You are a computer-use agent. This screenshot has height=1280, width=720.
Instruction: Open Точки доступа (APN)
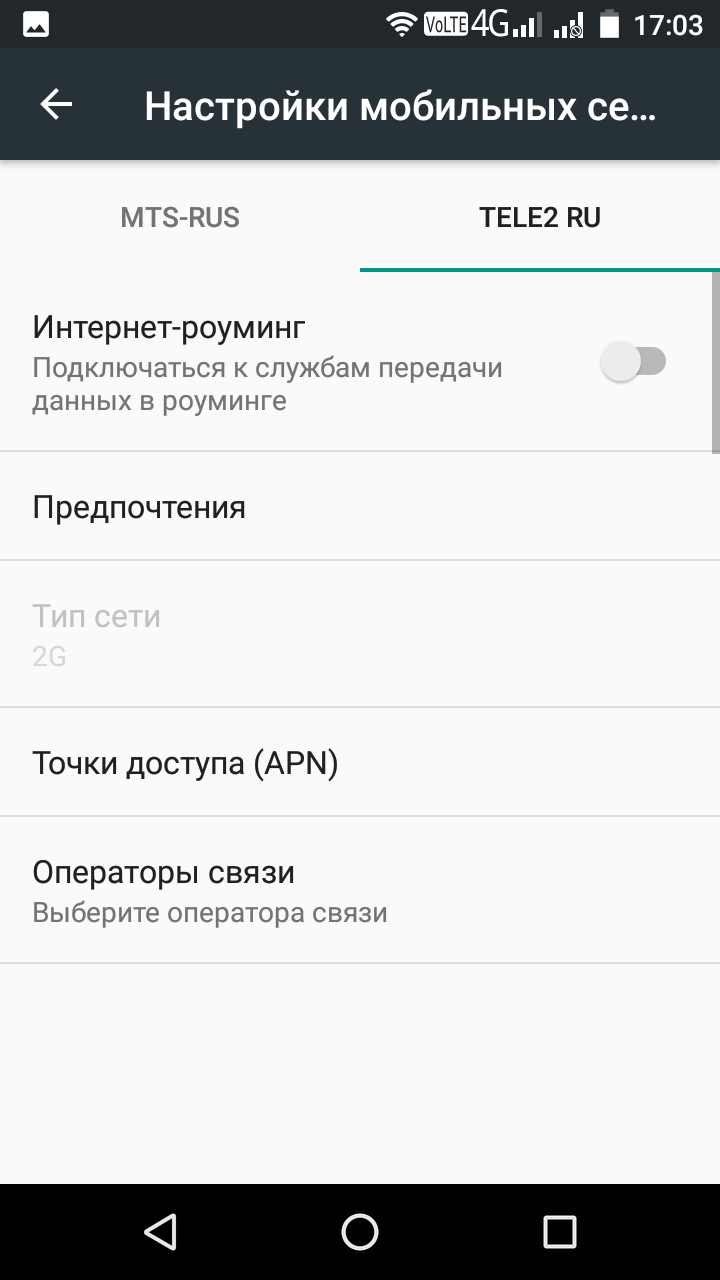tap(360, 763)
